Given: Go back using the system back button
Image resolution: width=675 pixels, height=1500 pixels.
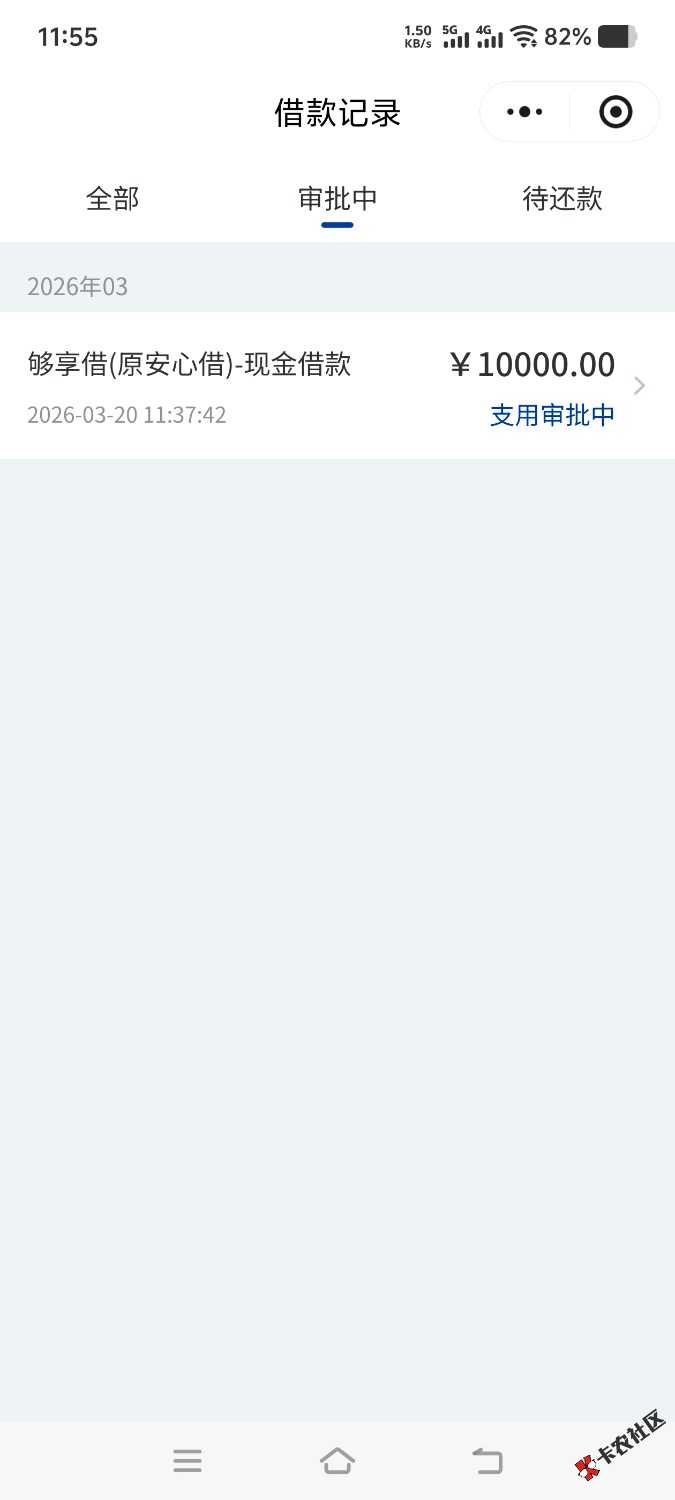Looking at the screenshot, I should 487,1461.
